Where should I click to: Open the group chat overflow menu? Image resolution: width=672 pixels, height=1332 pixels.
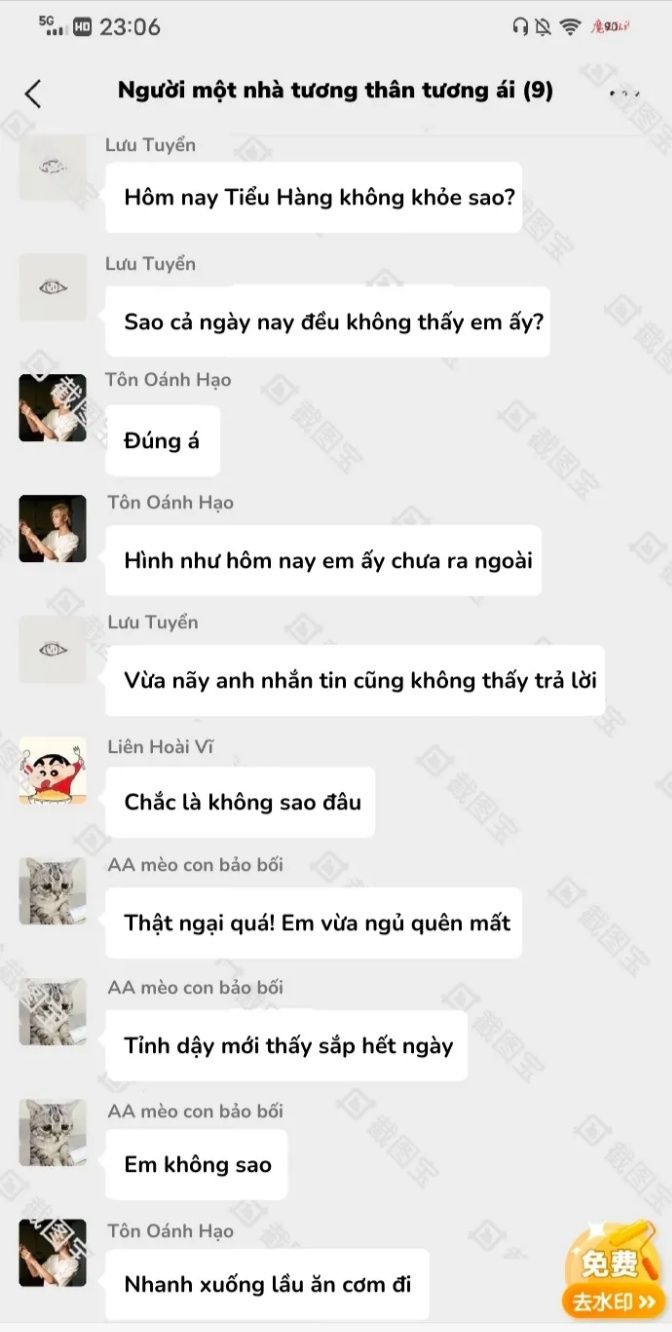pos(625,92)
